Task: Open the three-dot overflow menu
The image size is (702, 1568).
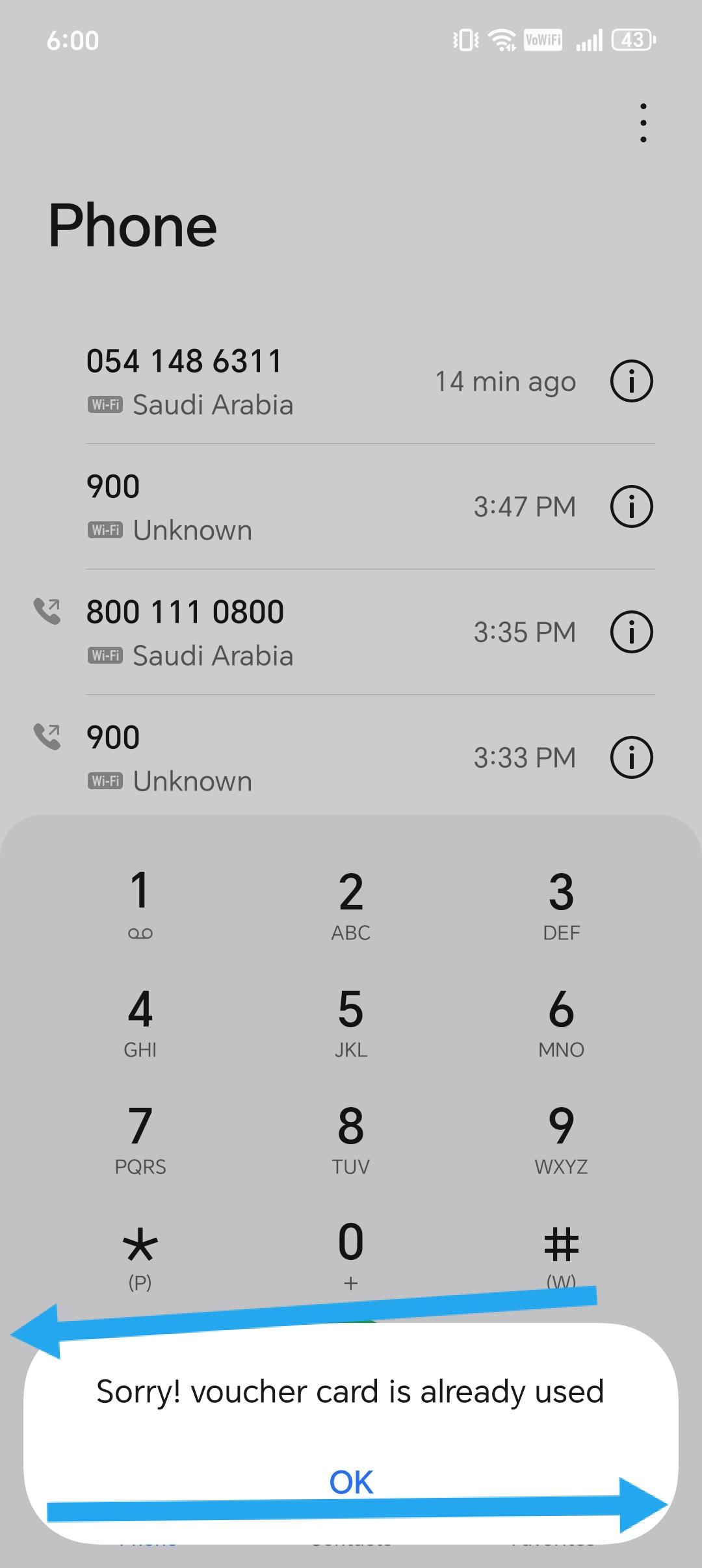Action: tap(643, 123)
